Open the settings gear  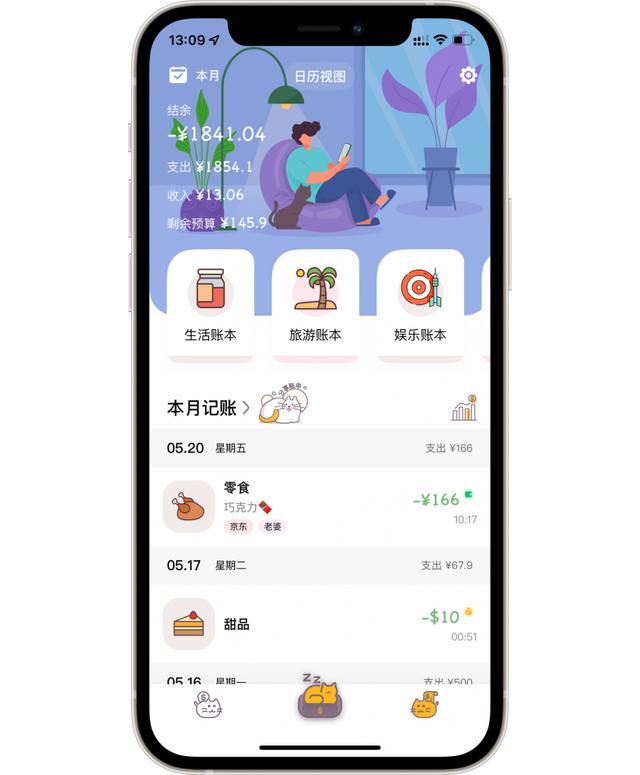468,76
